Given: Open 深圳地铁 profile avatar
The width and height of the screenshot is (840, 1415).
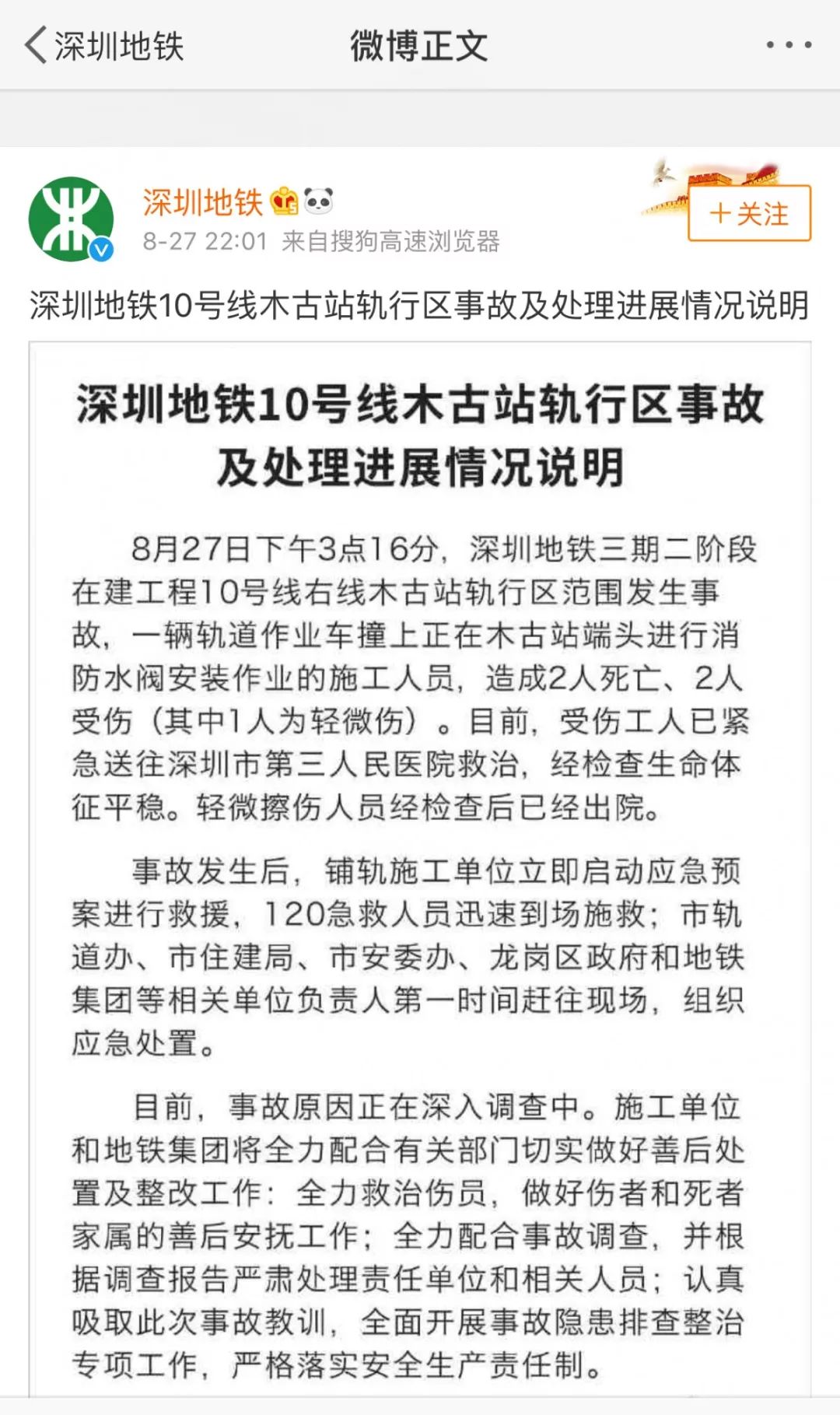Looking at the screenshot, I should 72,219.
